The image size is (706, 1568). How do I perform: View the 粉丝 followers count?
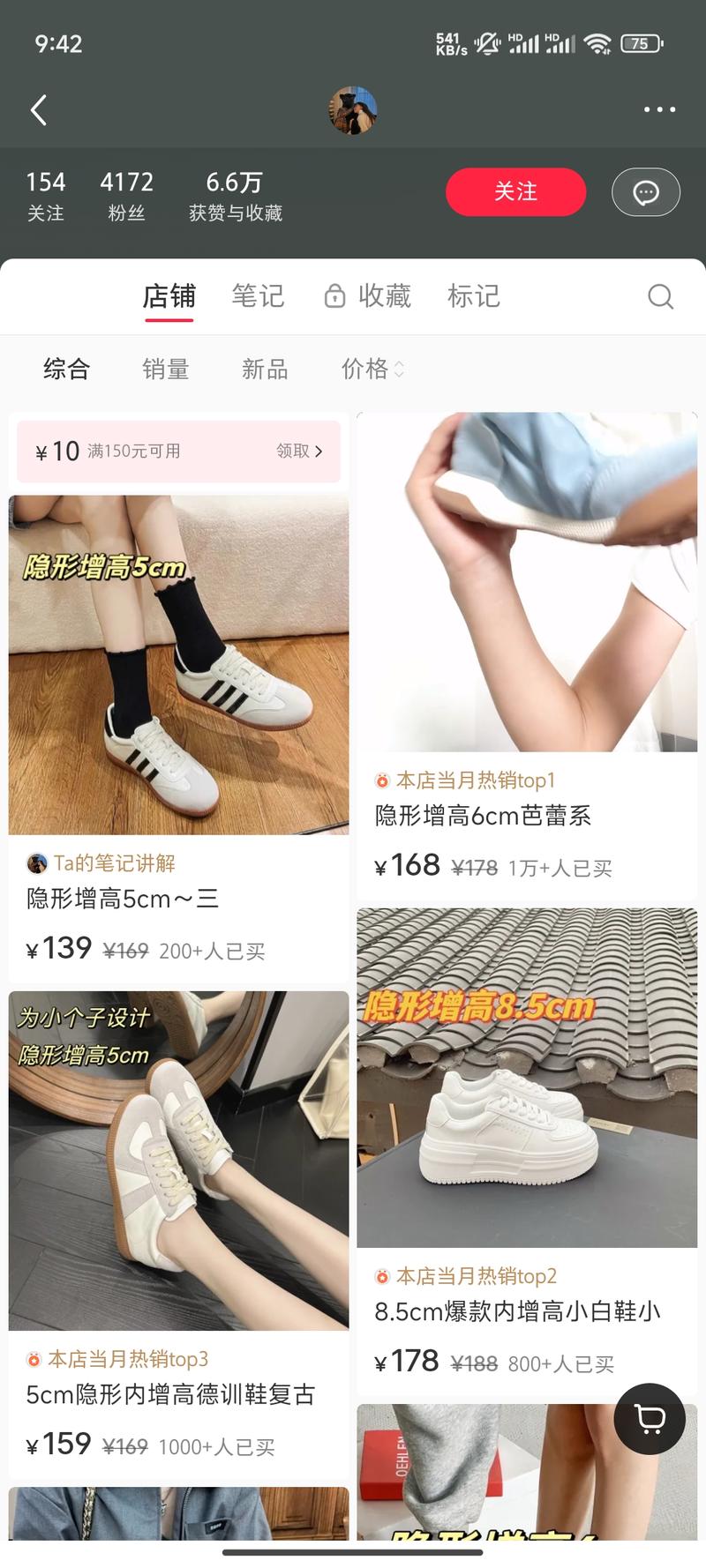(126, 196)
